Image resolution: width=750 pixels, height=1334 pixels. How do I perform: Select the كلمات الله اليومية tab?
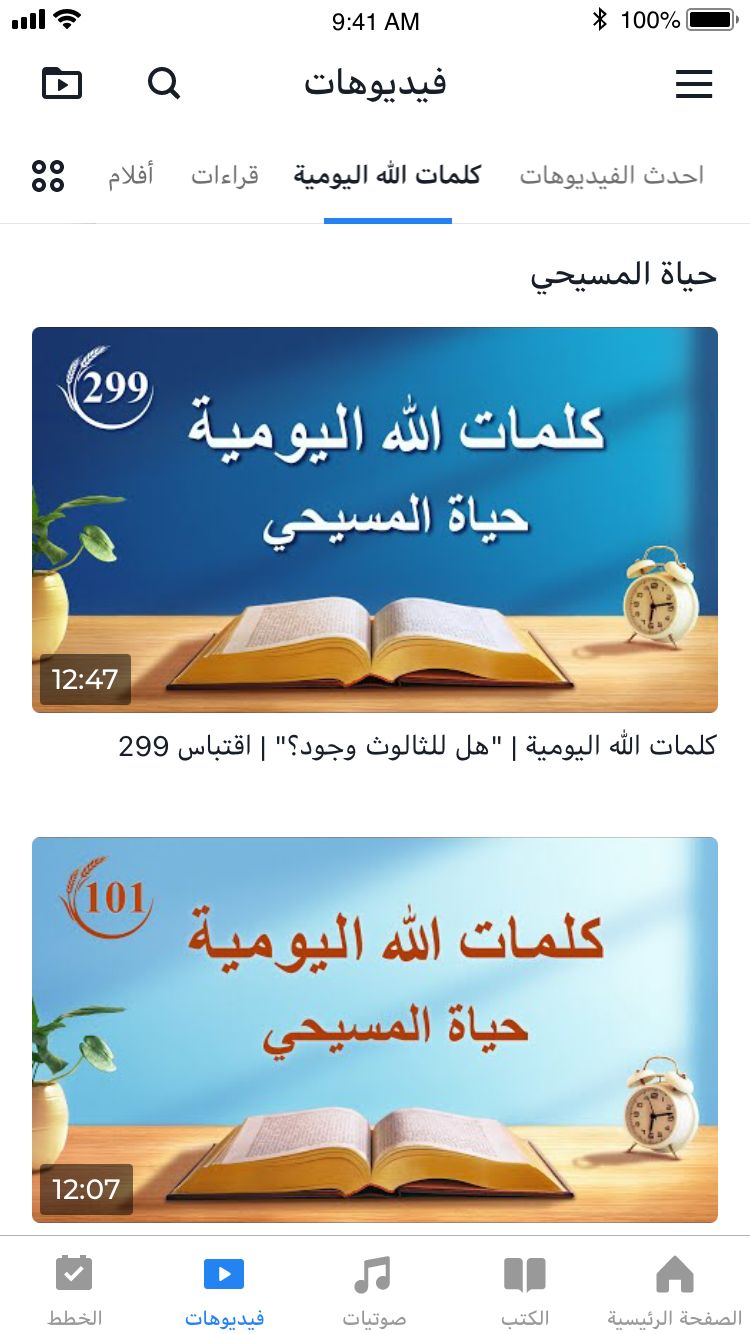387,176
